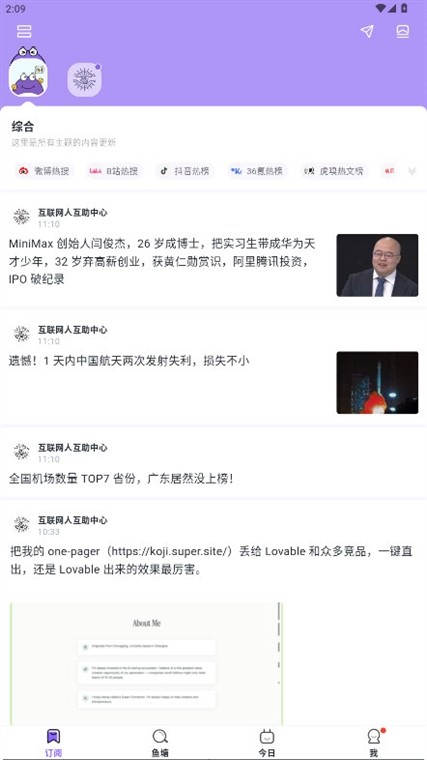Screen dimensions: 427x760
Task: Open the menu icon at top left
Action: coord(24,32)
